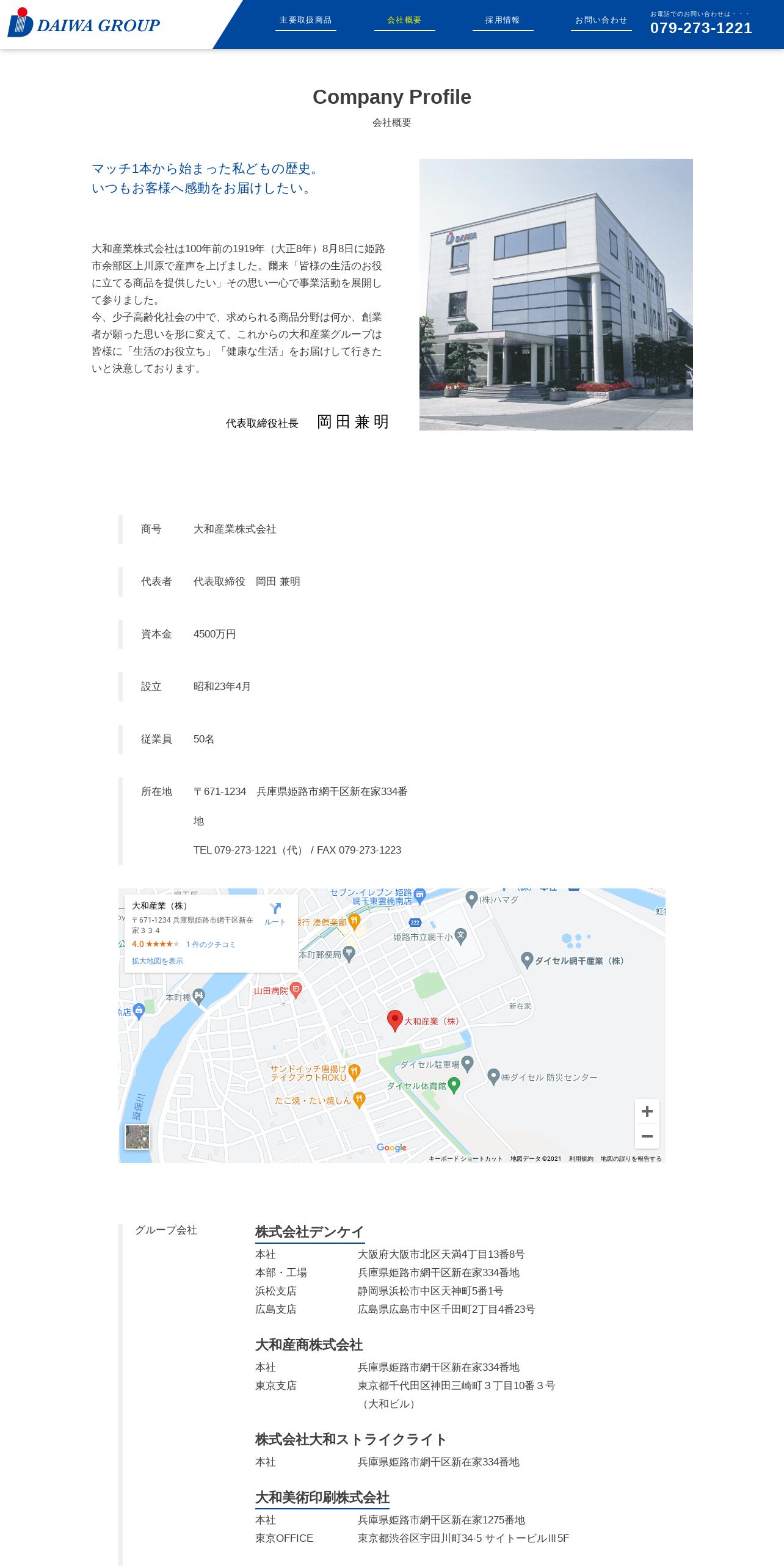Open 拡大地図を表示 for a larger map
The height and width of the screenshot is (1568, 784).
(x=158, y=961)
